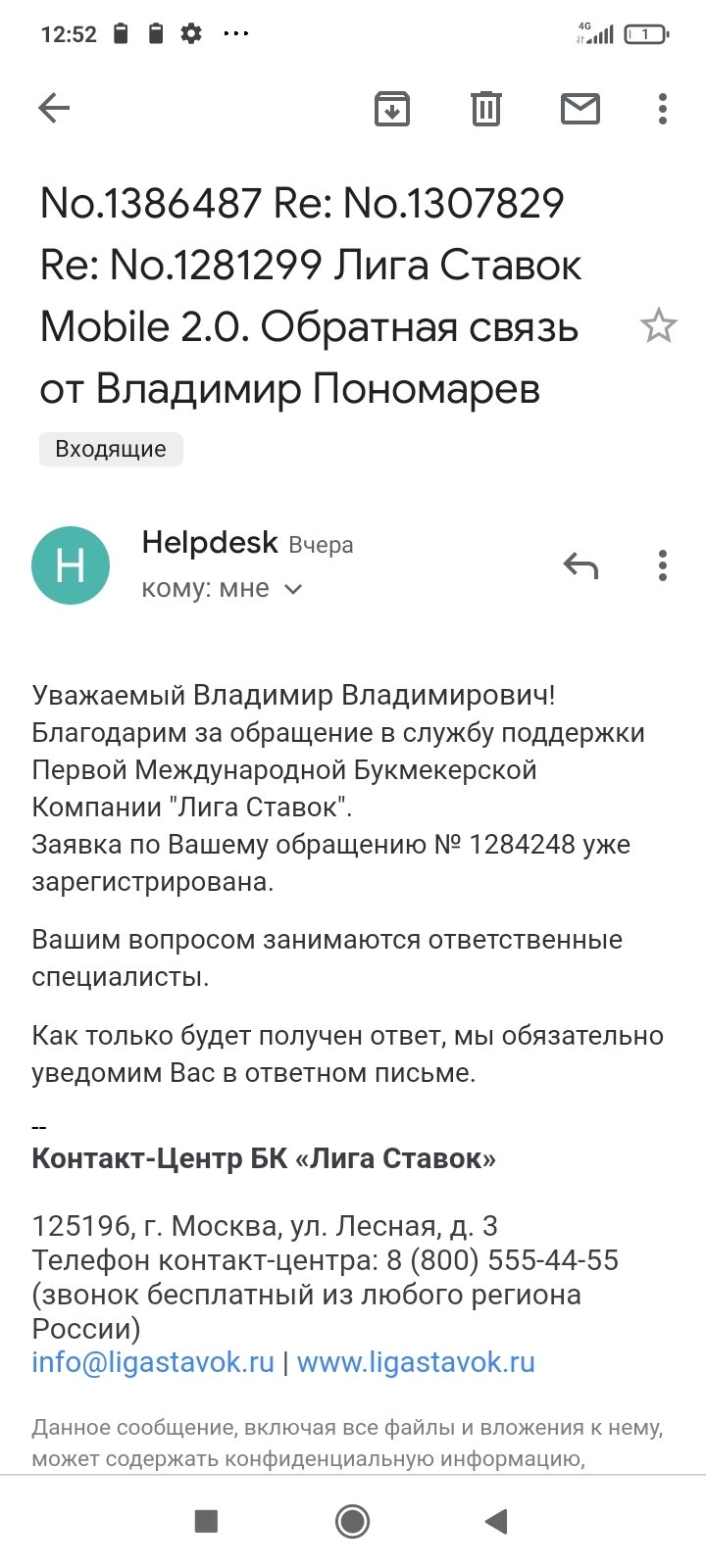Viewport: 706px width, 1568px height.
Task: Open recent apps with square button
Action: point(206,1521)
